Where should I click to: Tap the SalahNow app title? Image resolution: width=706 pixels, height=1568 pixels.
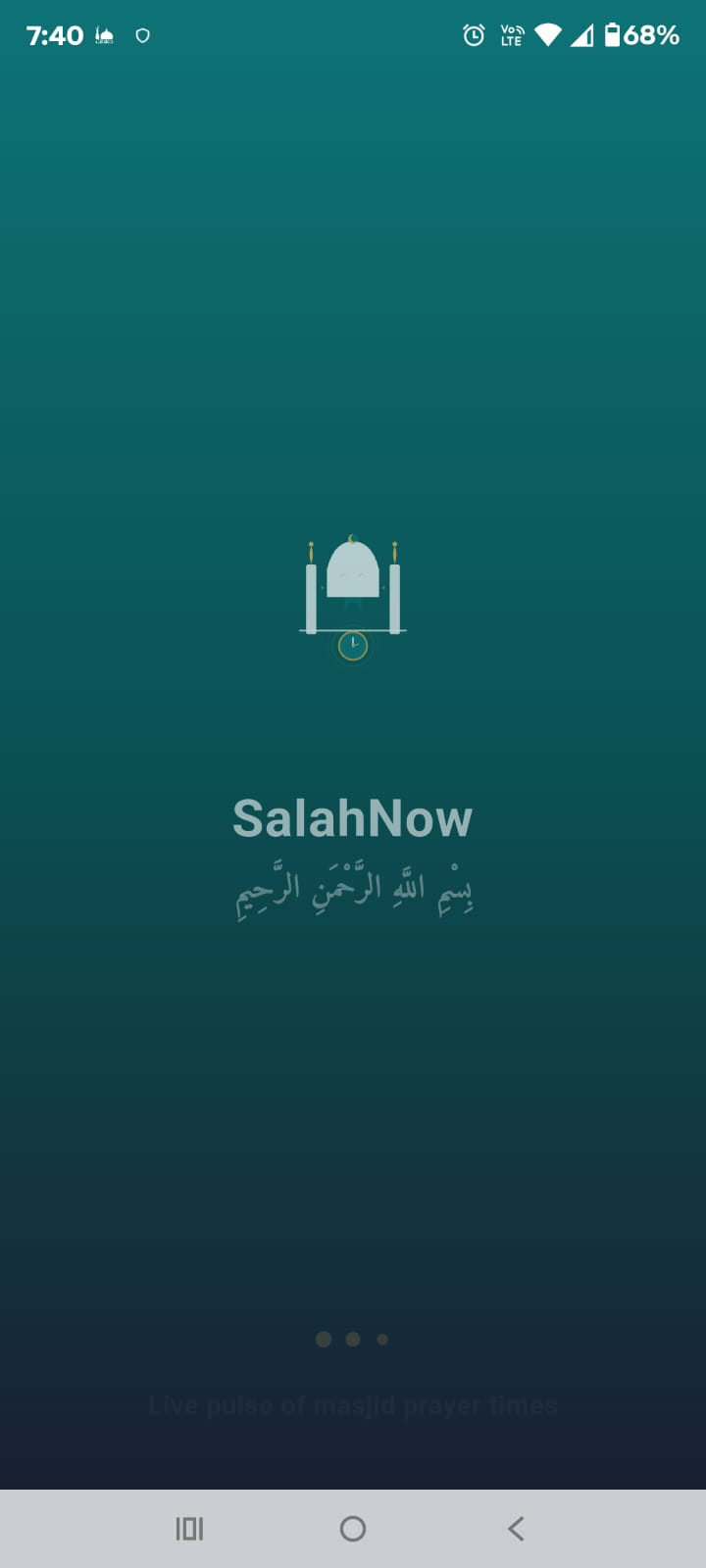coord(353,819)
